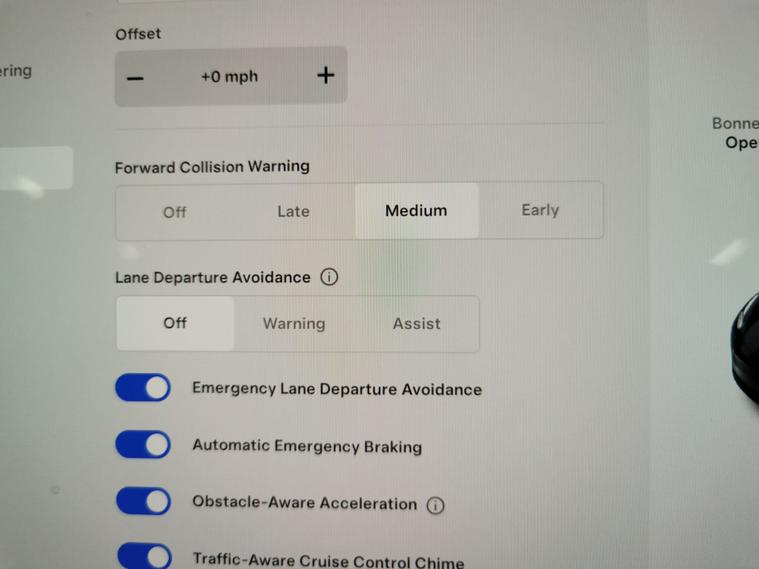View Obstacle-Aware Acceleration info
This screenshot has height=569, width=759.
point(436,505)
